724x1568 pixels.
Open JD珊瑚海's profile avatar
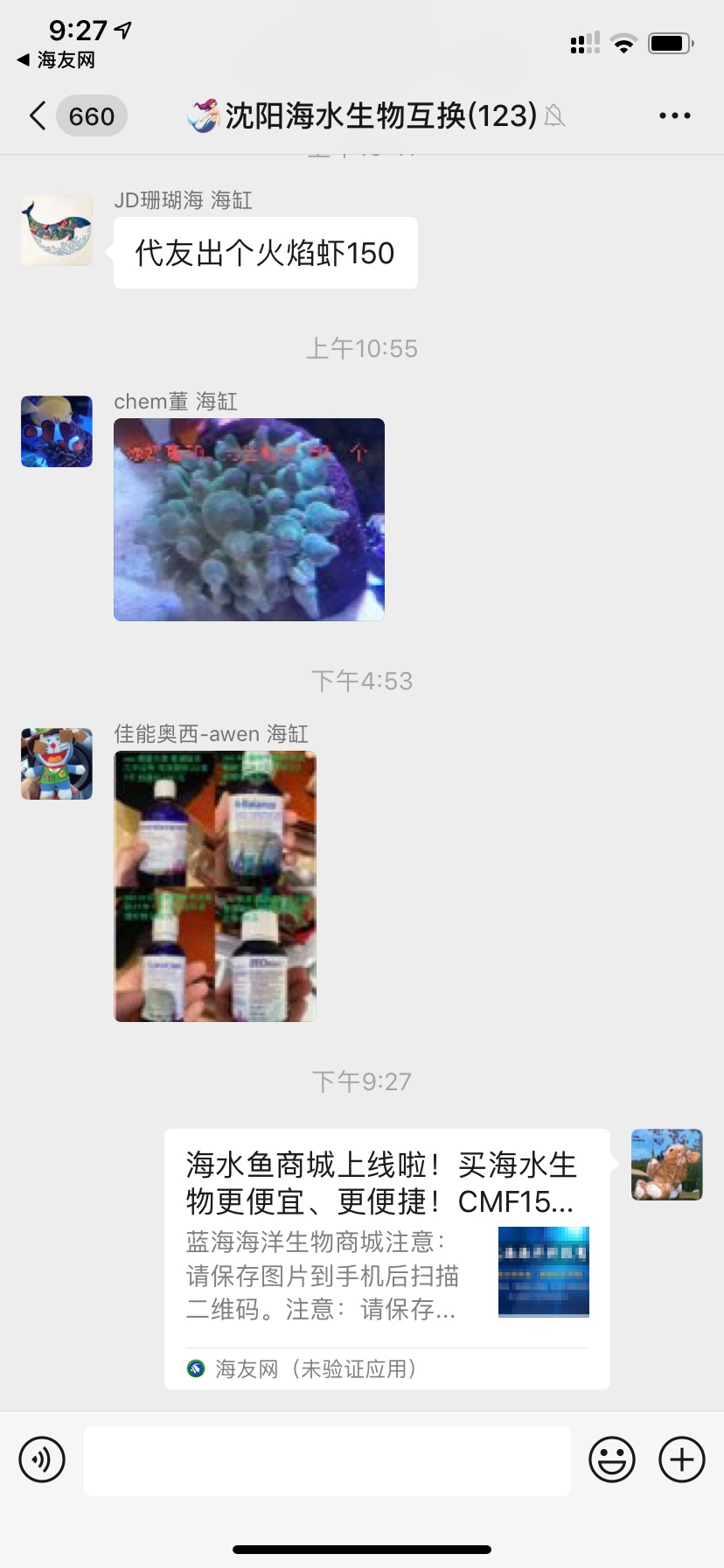[57, 230]
